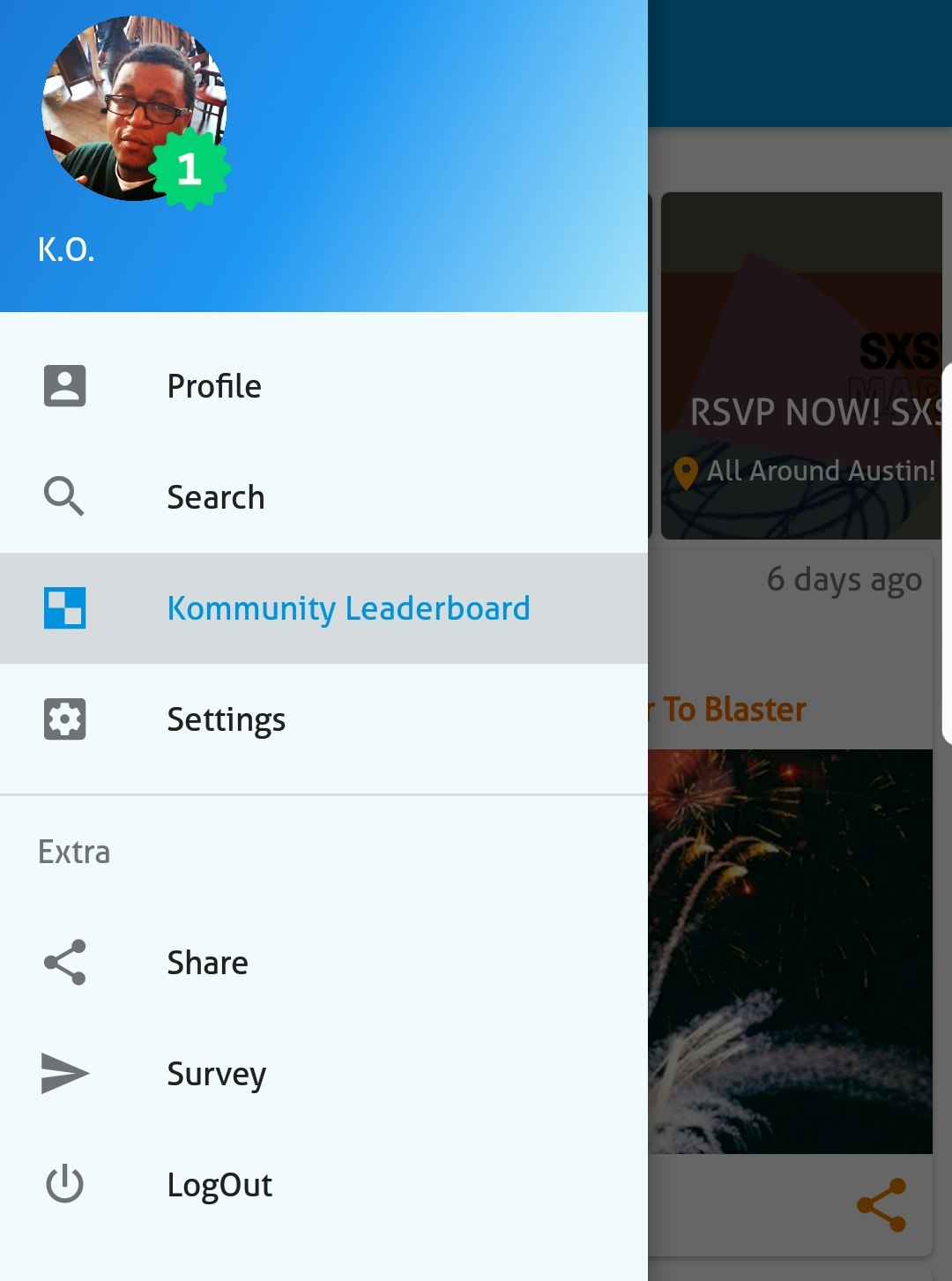The height and width of the screenshot is (1281, 952).
Task: Click the Kommunity Leaderboard grid icon
Action: pos(63,608)
